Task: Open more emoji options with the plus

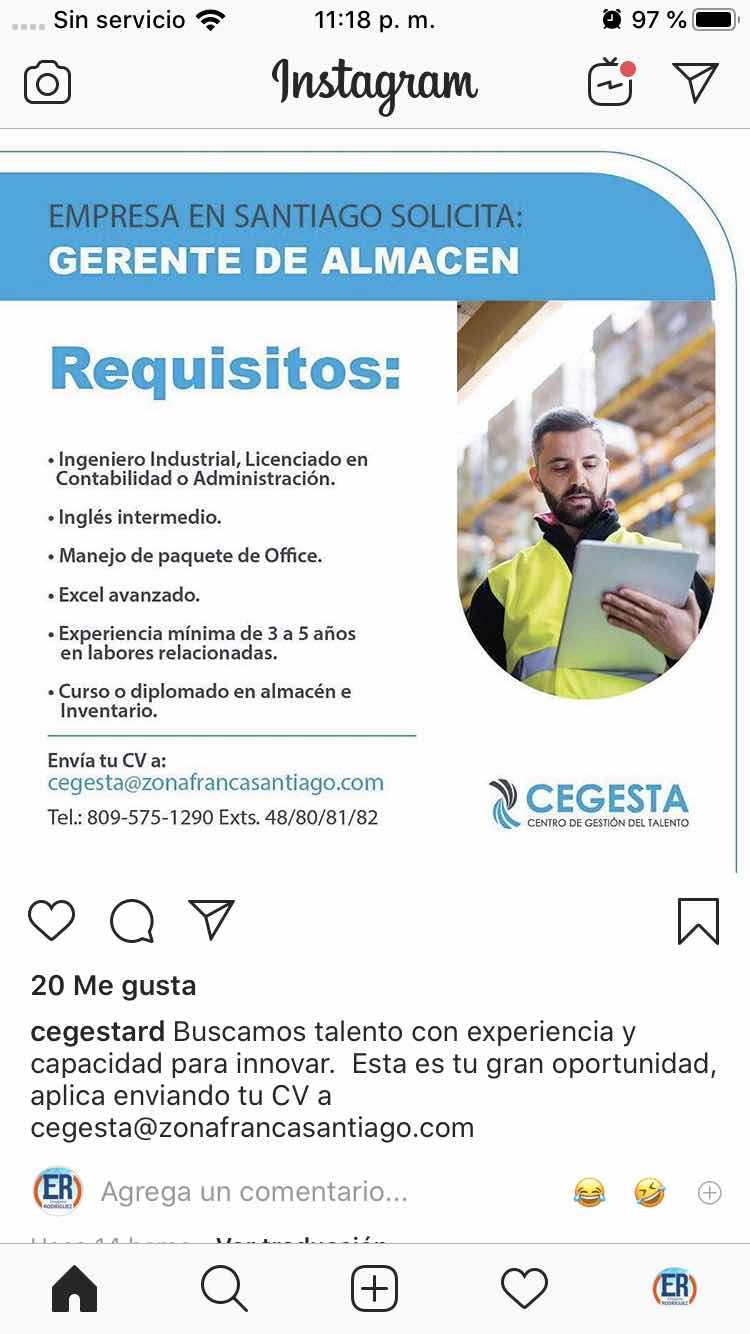Action: point(709,1192)
